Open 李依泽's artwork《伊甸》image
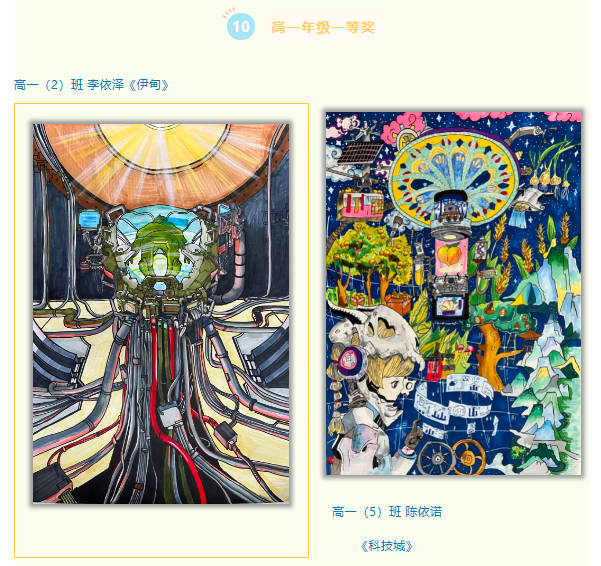Viewport: 601px width, 566px height. (161, 312)
